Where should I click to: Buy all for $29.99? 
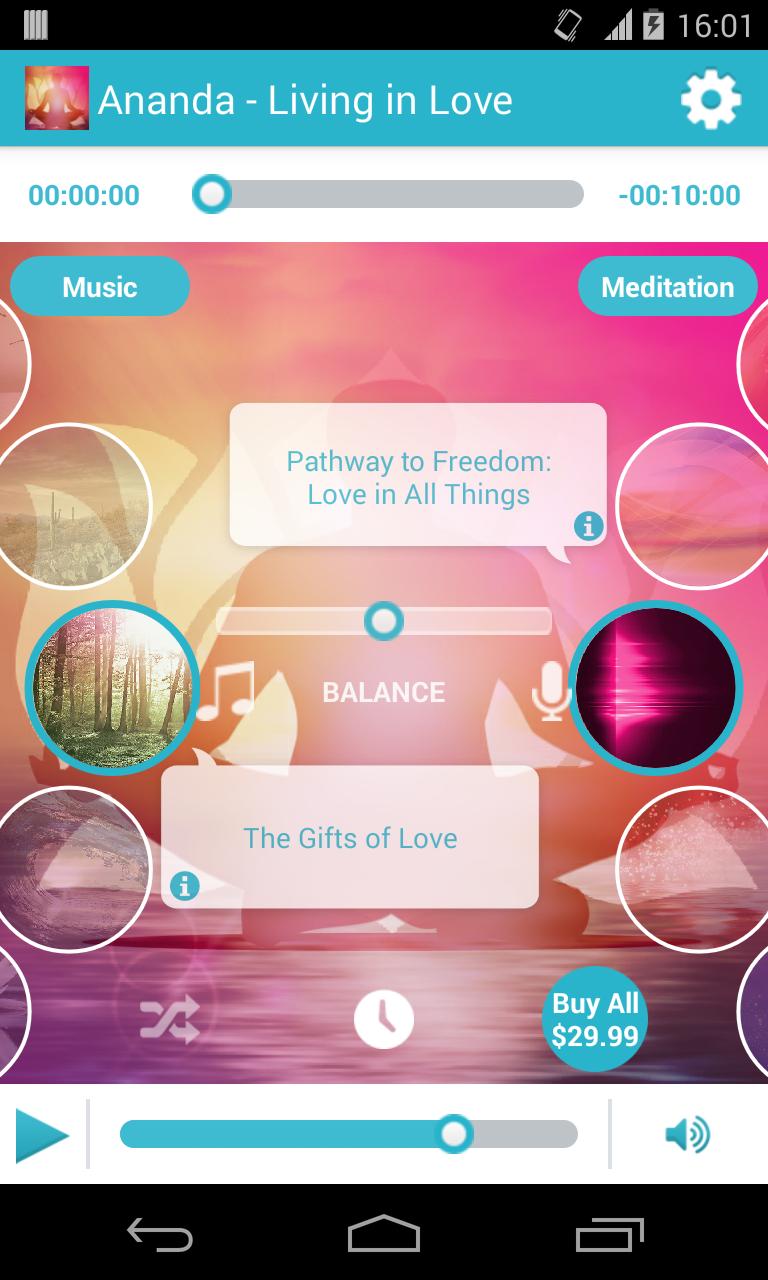tap(595, 1020)
